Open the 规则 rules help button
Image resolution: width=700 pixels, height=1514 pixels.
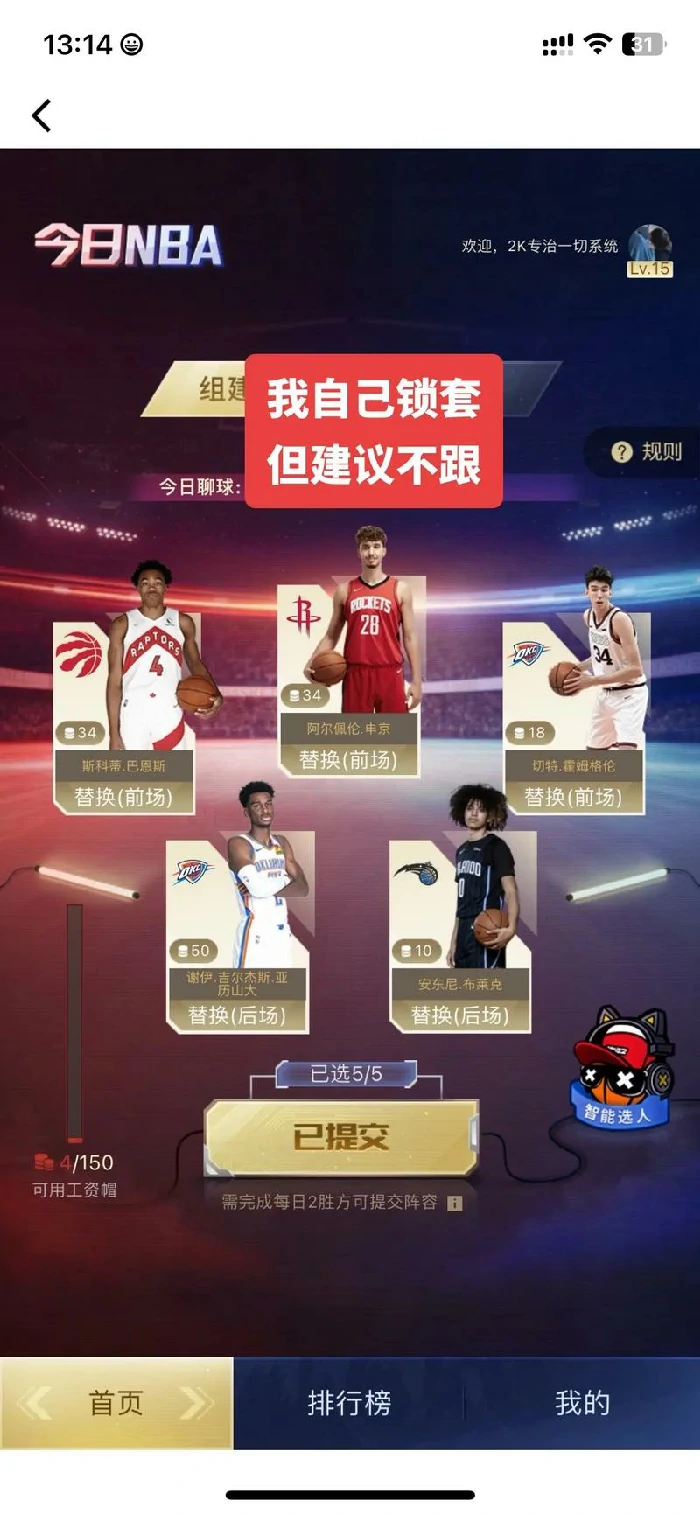pos(647,452)
